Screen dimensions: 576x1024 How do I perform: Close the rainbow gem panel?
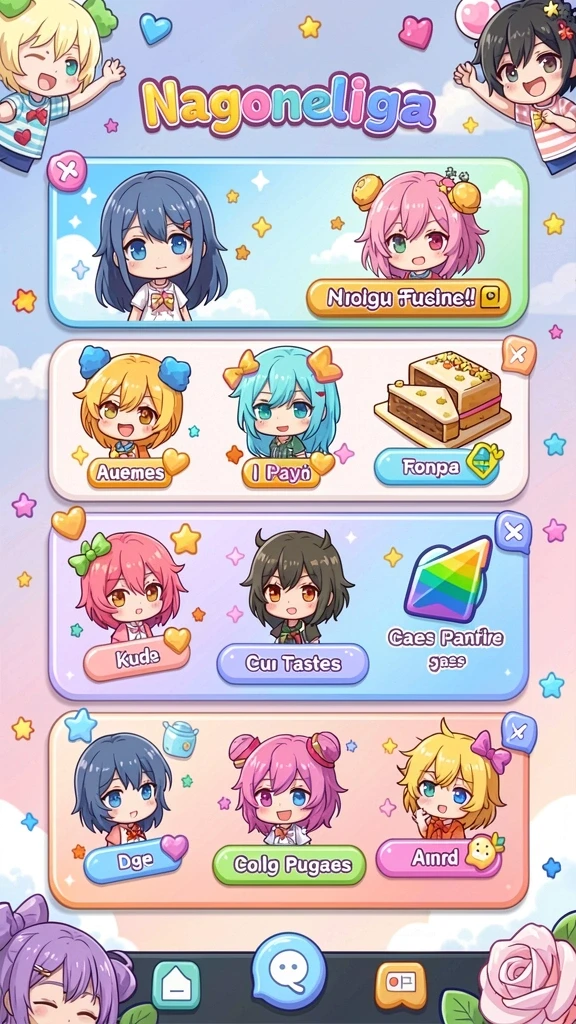point(513,532)
